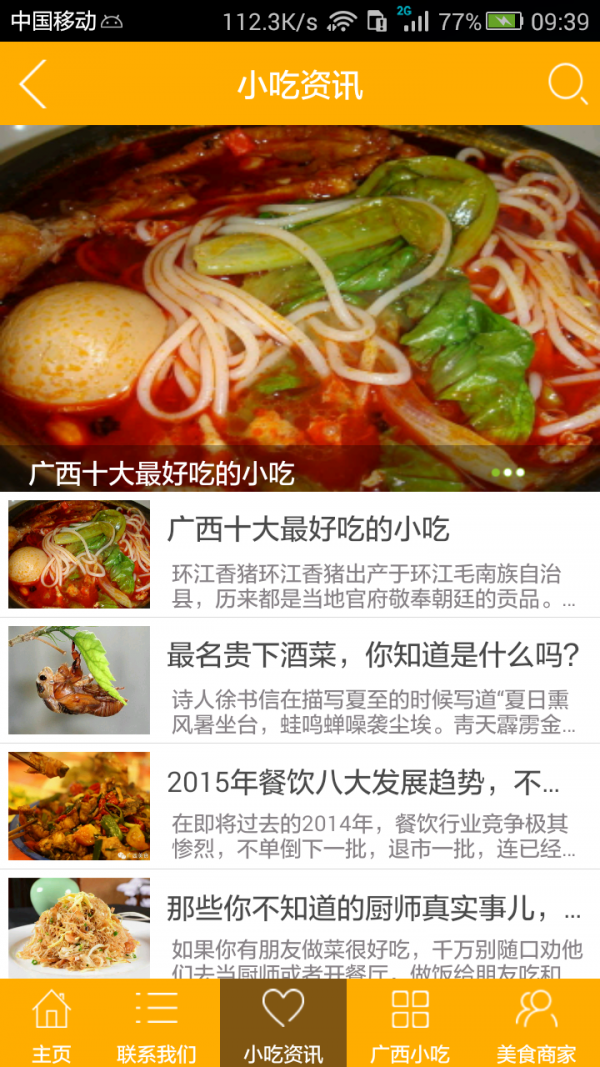Open the search magnifier icon

click(x=567, y=84)
